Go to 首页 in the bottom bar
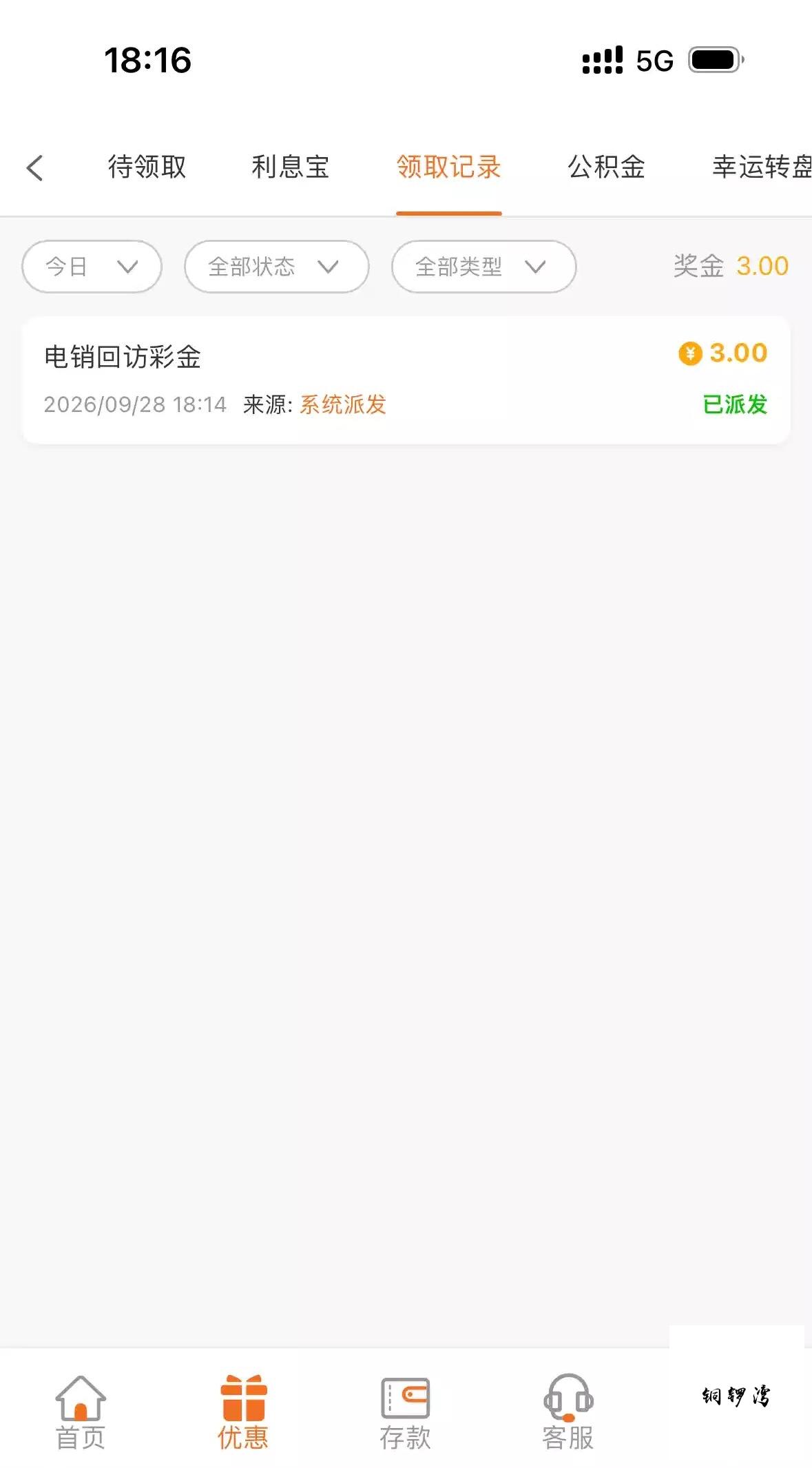This screenshot has width=812, height=1468. (81, 1412)
